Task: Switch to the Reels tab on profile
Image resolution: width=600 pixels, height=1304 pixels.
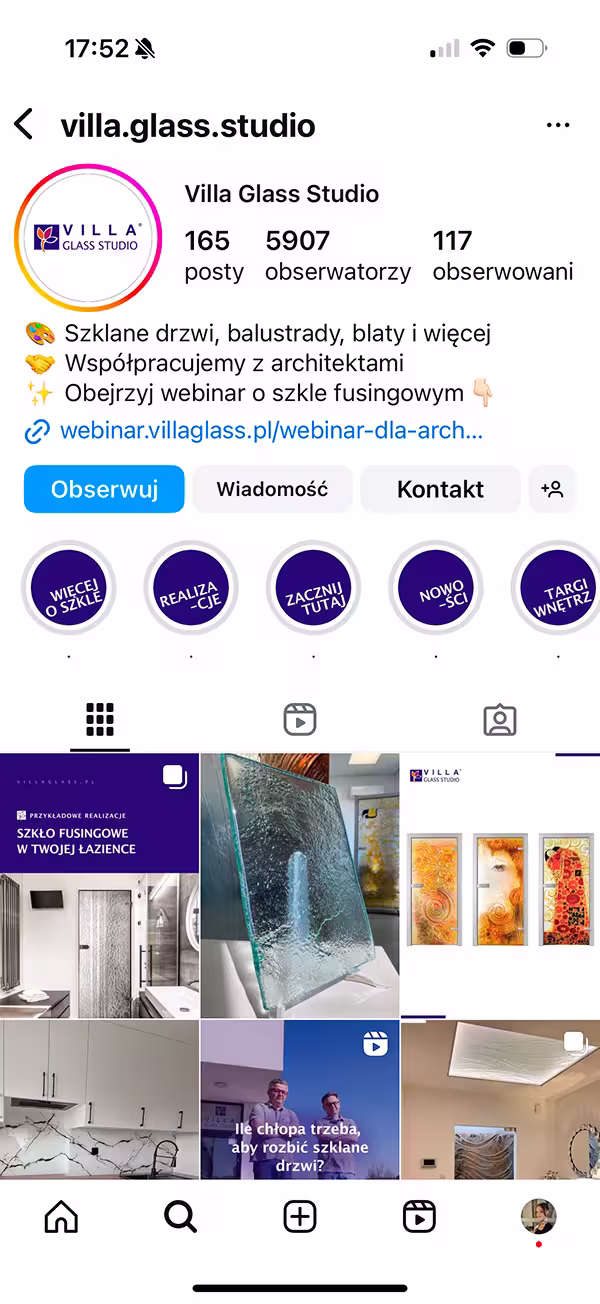Action: point(300,719)
